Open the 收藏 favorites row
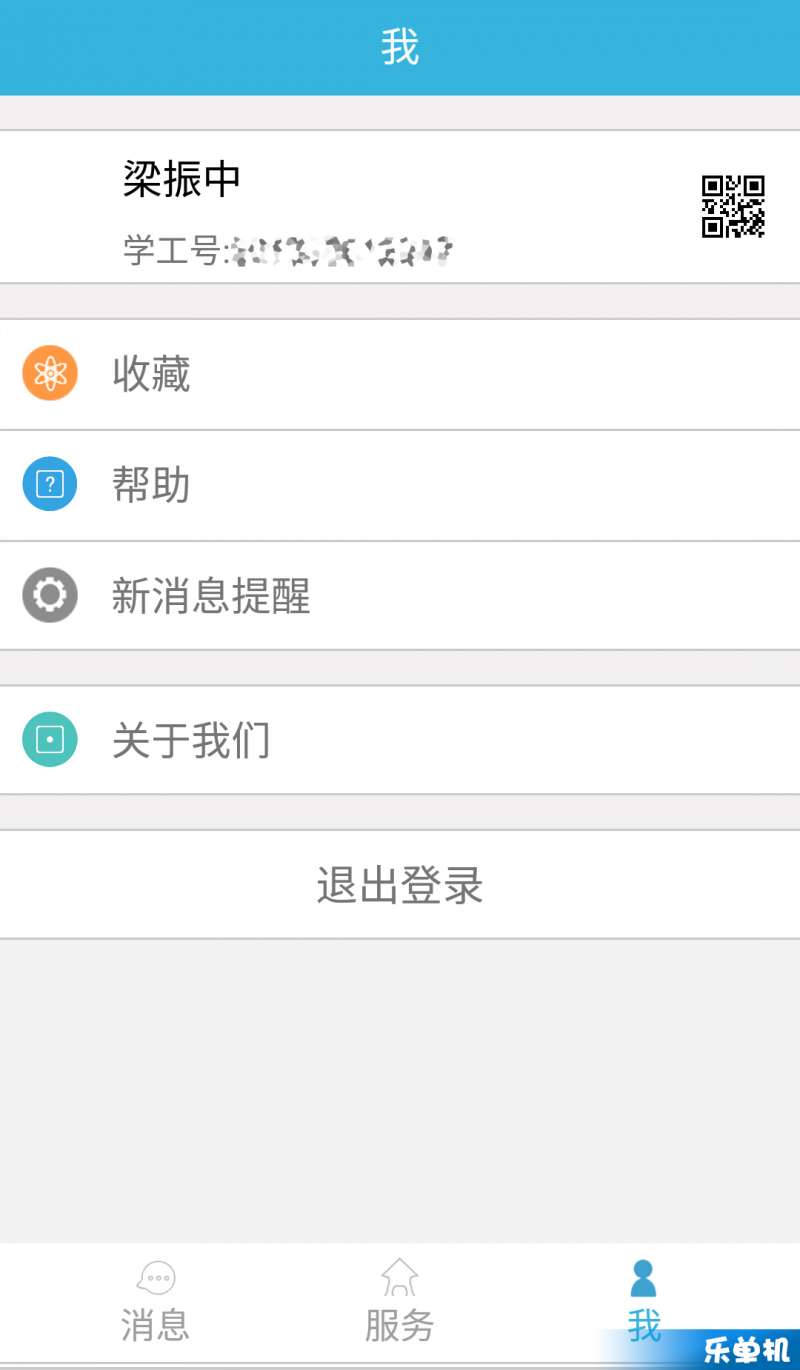 coord(400,374)
